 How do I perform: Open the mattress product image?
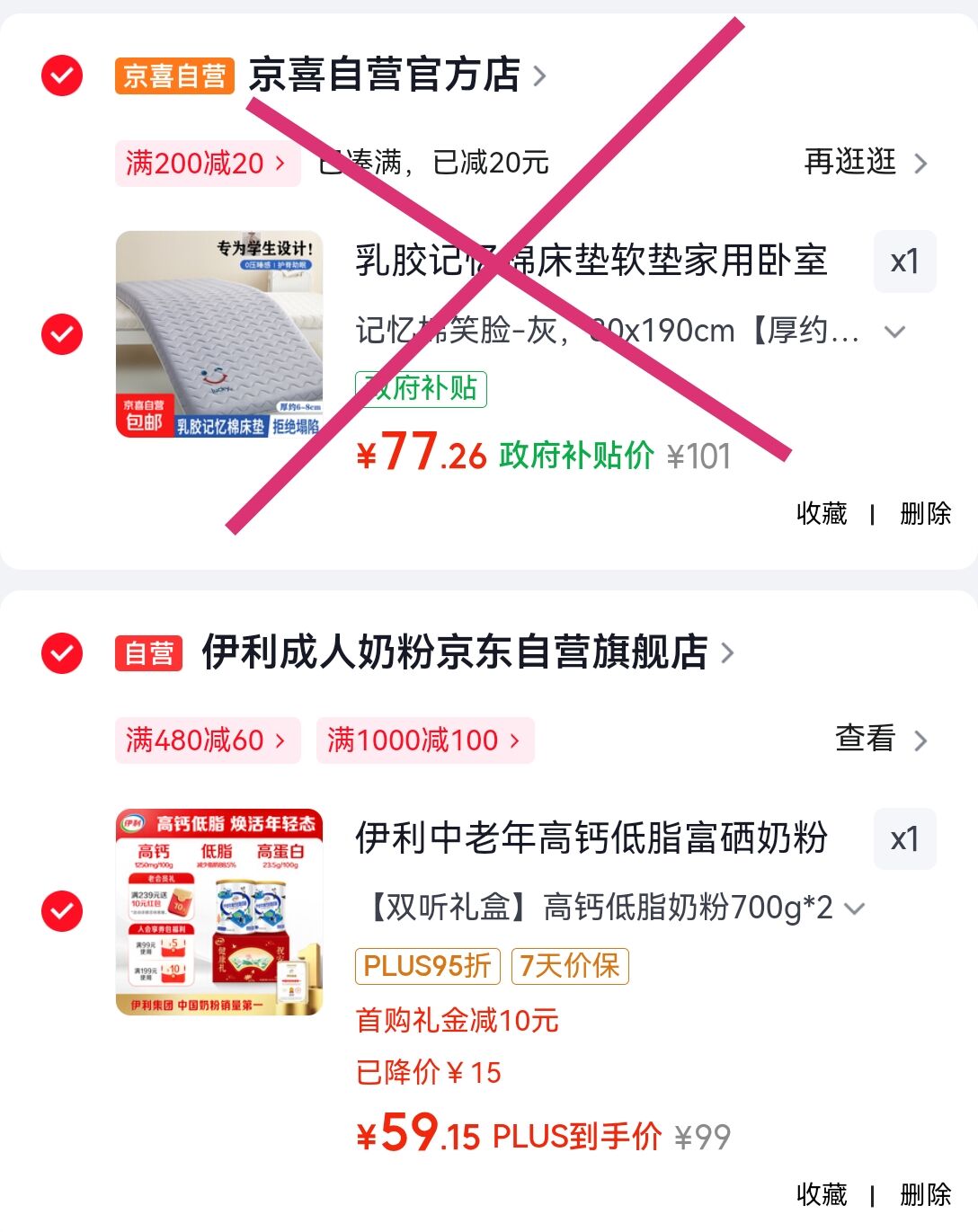pos(219,334)
